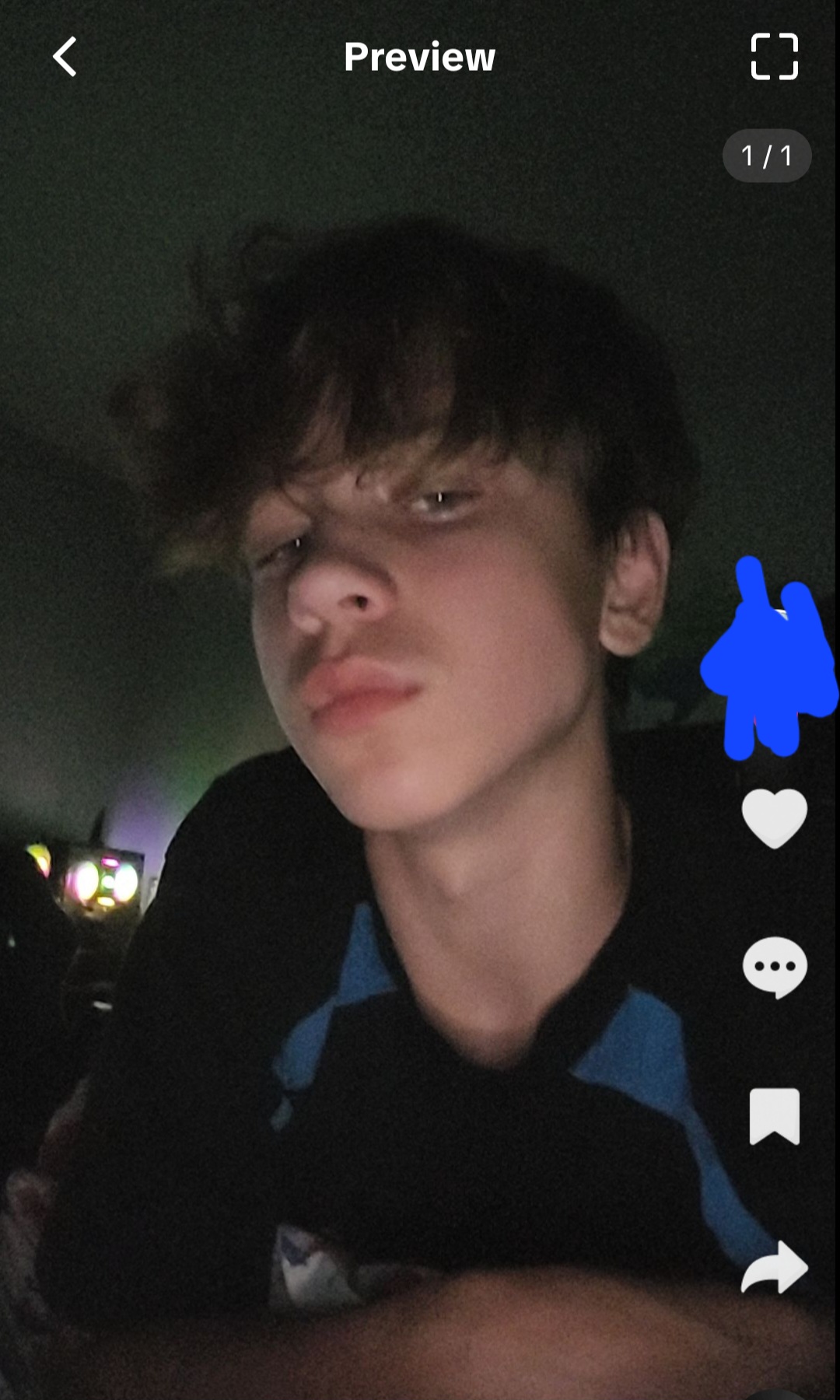
Task: Open the comments bubble
Action: click(x=774, y=967)
